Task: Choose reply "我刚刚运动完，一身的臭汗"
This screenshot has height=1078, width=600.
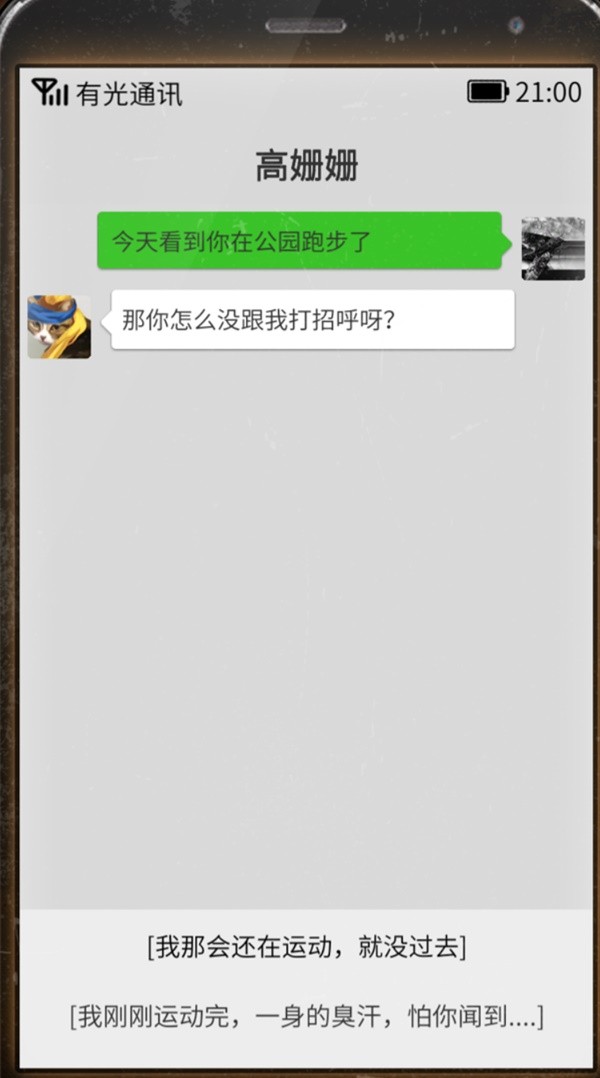Action: (306, 1017)
